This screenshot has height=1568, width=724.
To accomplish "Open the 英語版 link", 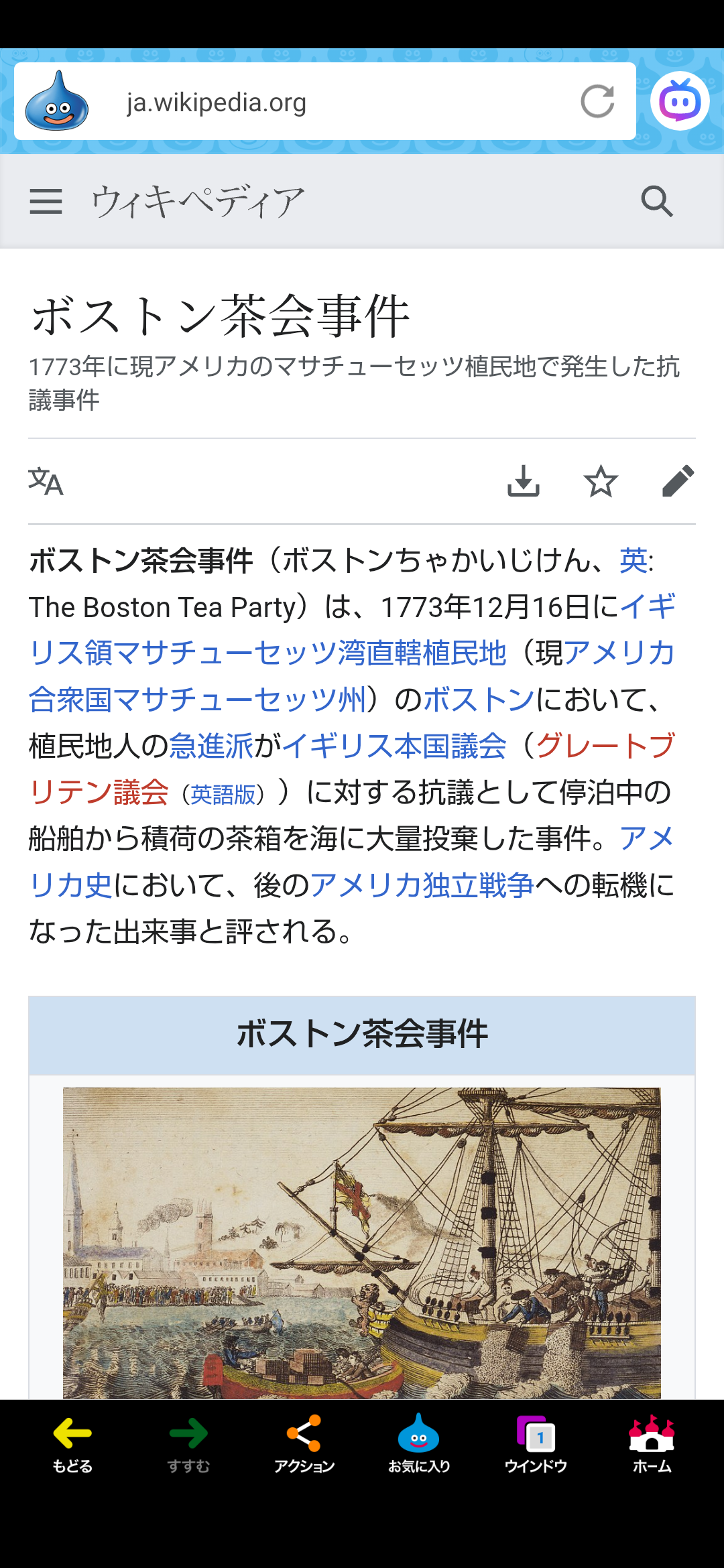I will (x=223, y=795).
